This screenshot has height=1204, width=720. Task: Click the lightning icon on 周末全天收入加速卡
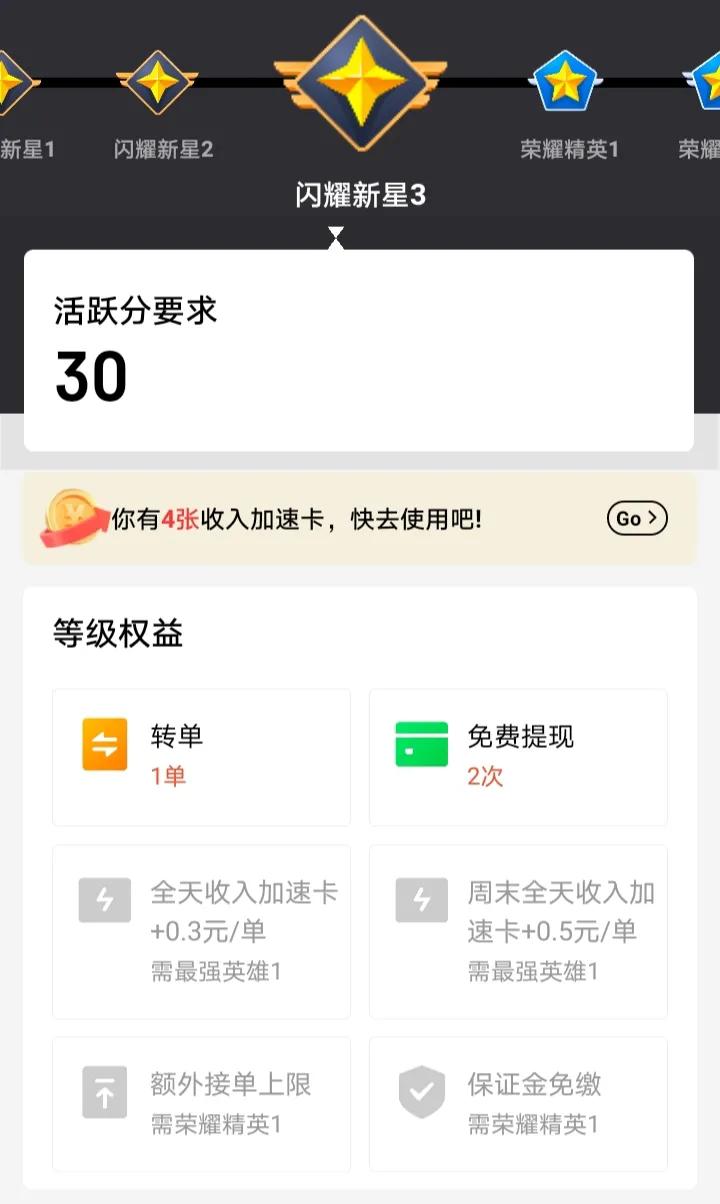[x=420, y=900]
